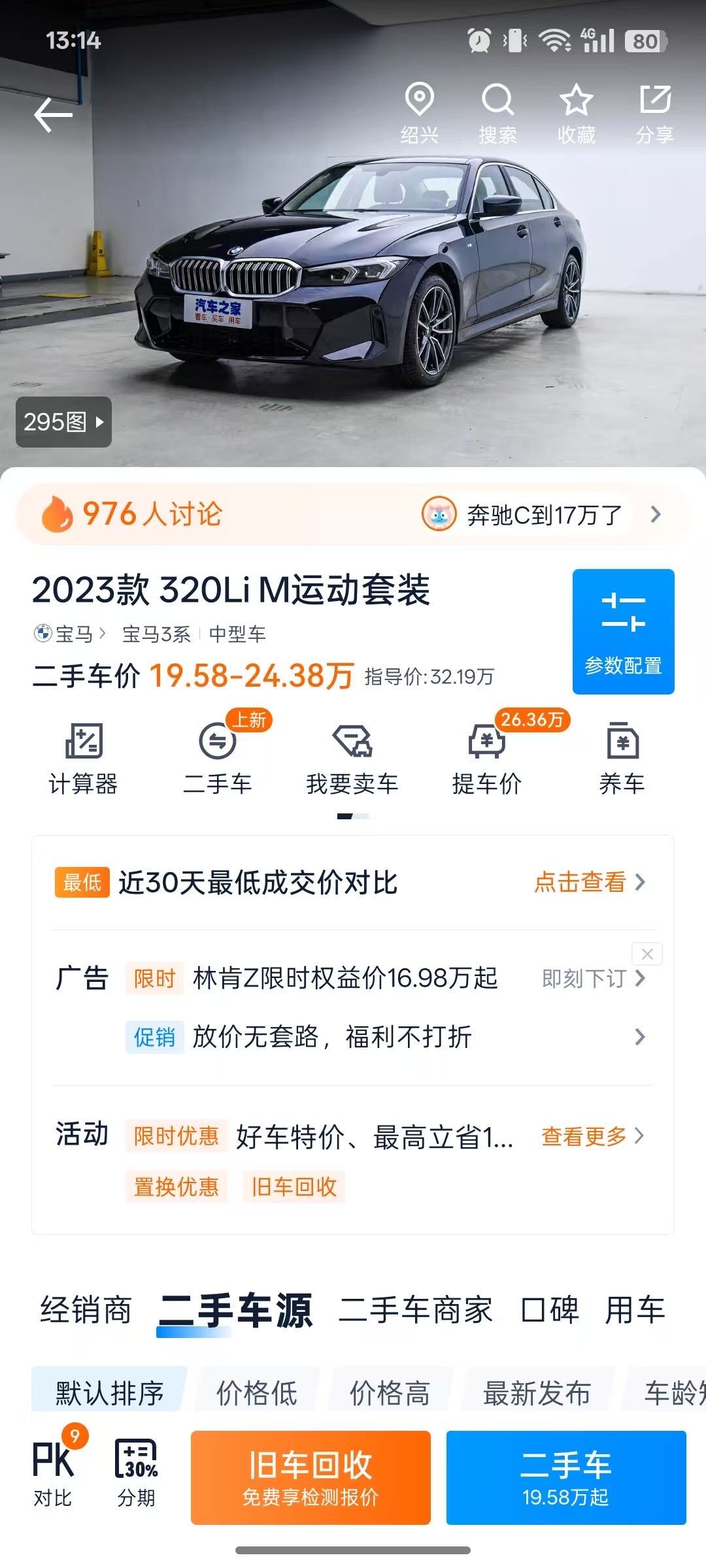The width and height of the screenshot is (706, 1568).
Task: Open the 养车 maintenance cost option
Action: (622, 759)
